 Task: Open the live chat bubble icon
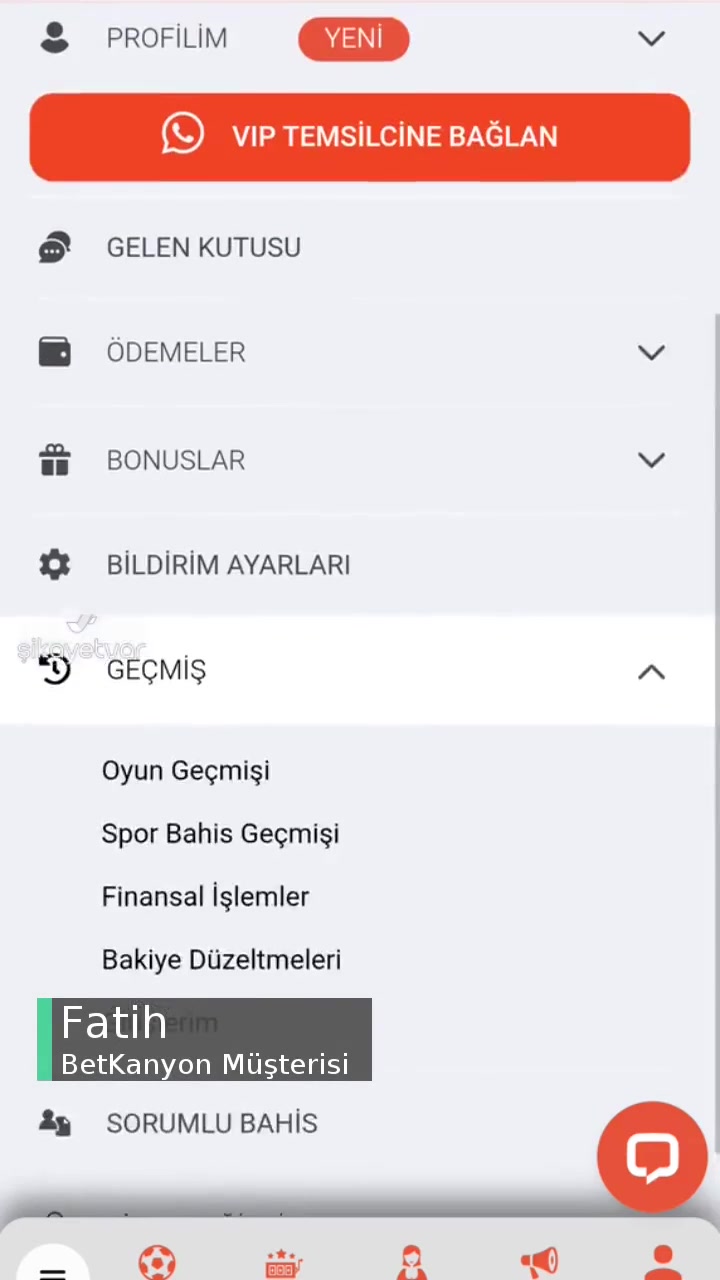[x=652, y=1156]
